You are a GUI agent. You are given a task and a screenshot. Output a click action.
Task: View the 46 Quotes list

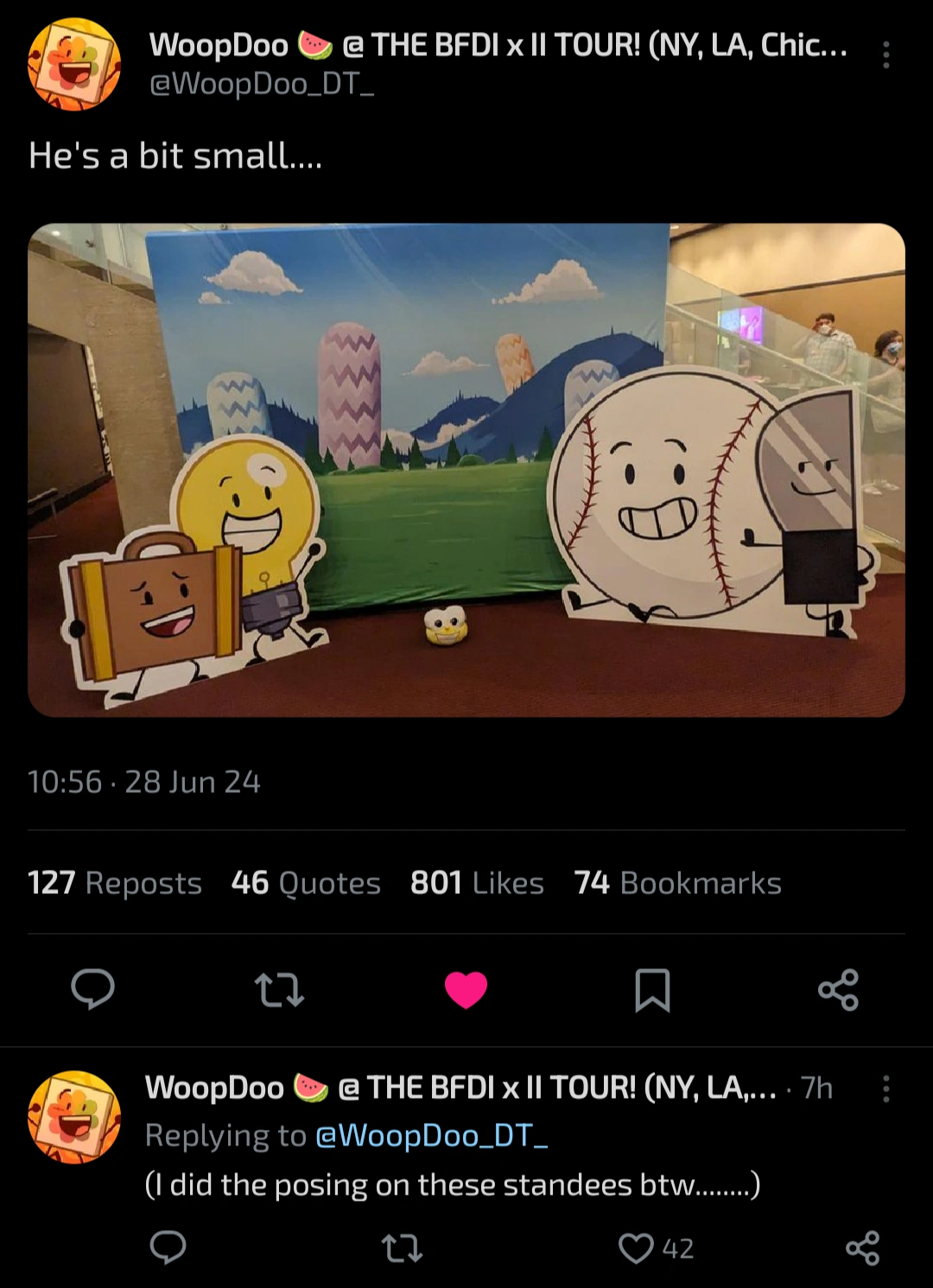pos(306,883)
